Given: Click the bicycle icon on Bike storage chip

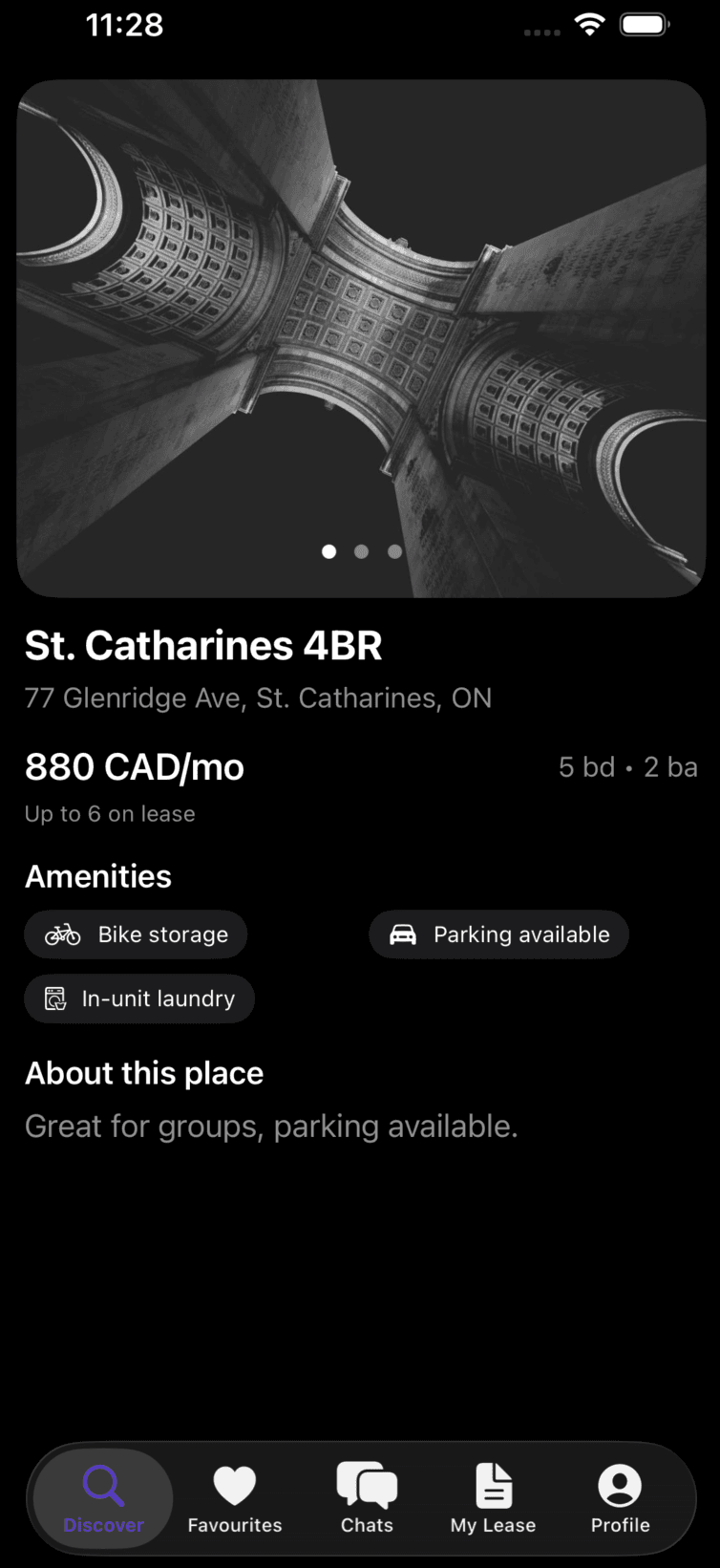Looking at the screenshot, I should coord(60,934).
